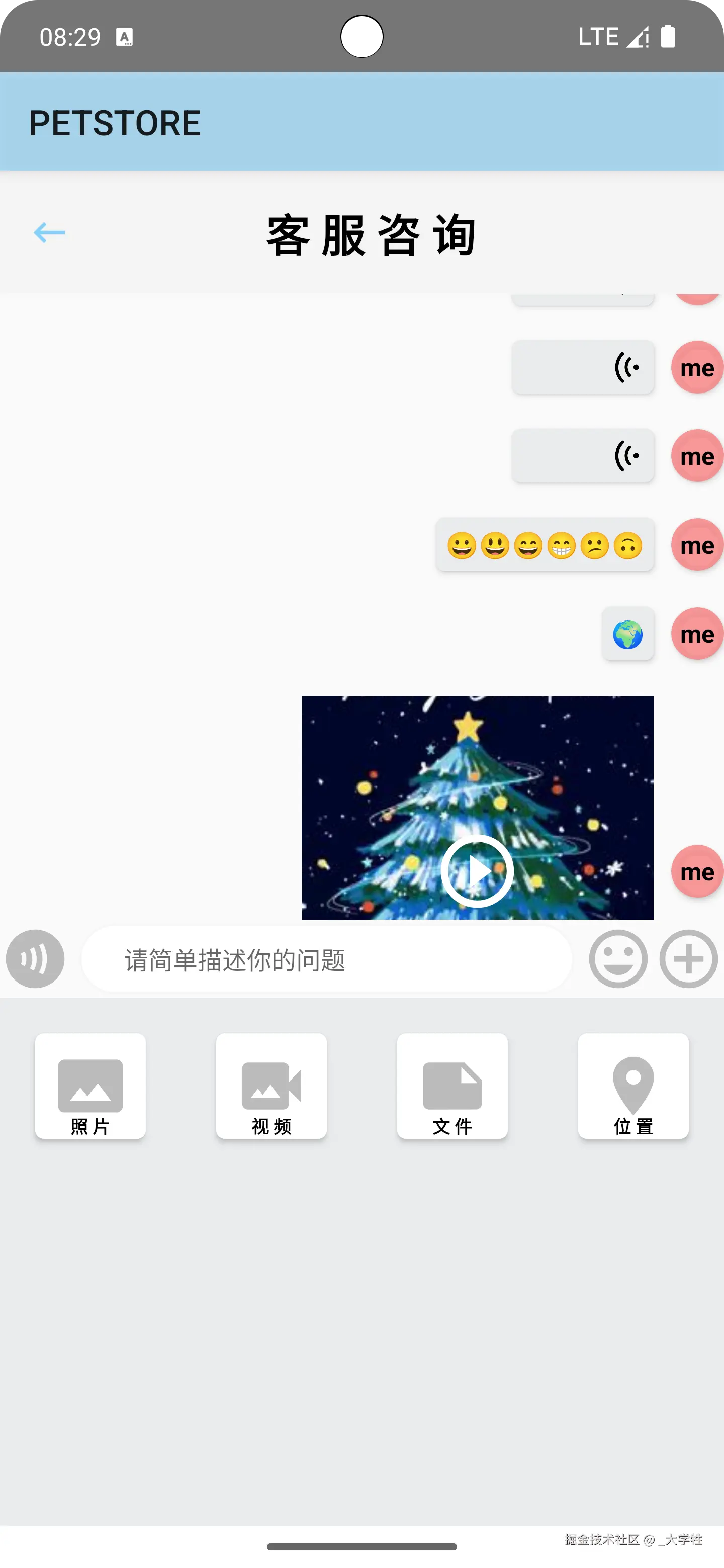Screen dimensions: 724x1568
Task: Pick 文件 to attach a file
Action: (x=452, y=1086)
